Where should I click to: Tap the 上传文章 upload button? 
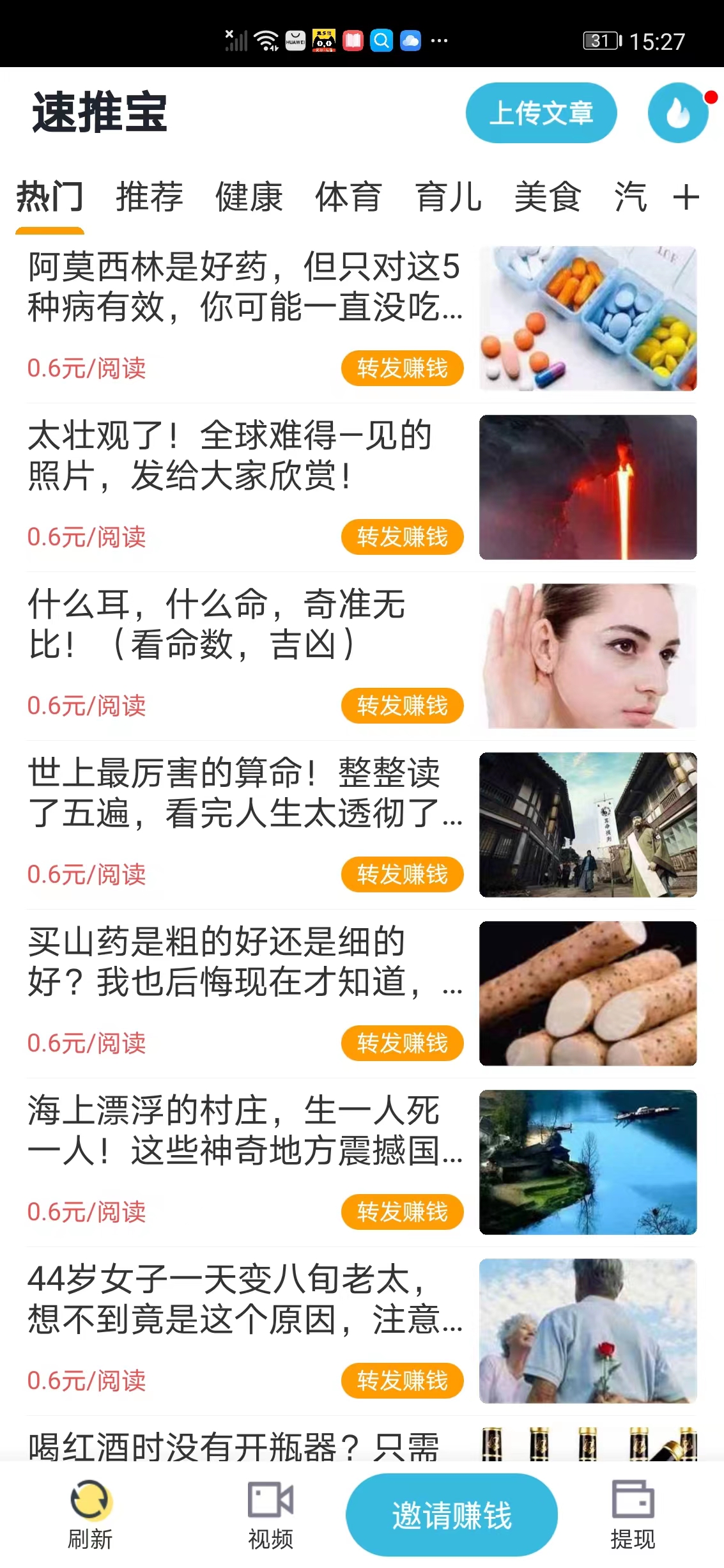point(541,114)
